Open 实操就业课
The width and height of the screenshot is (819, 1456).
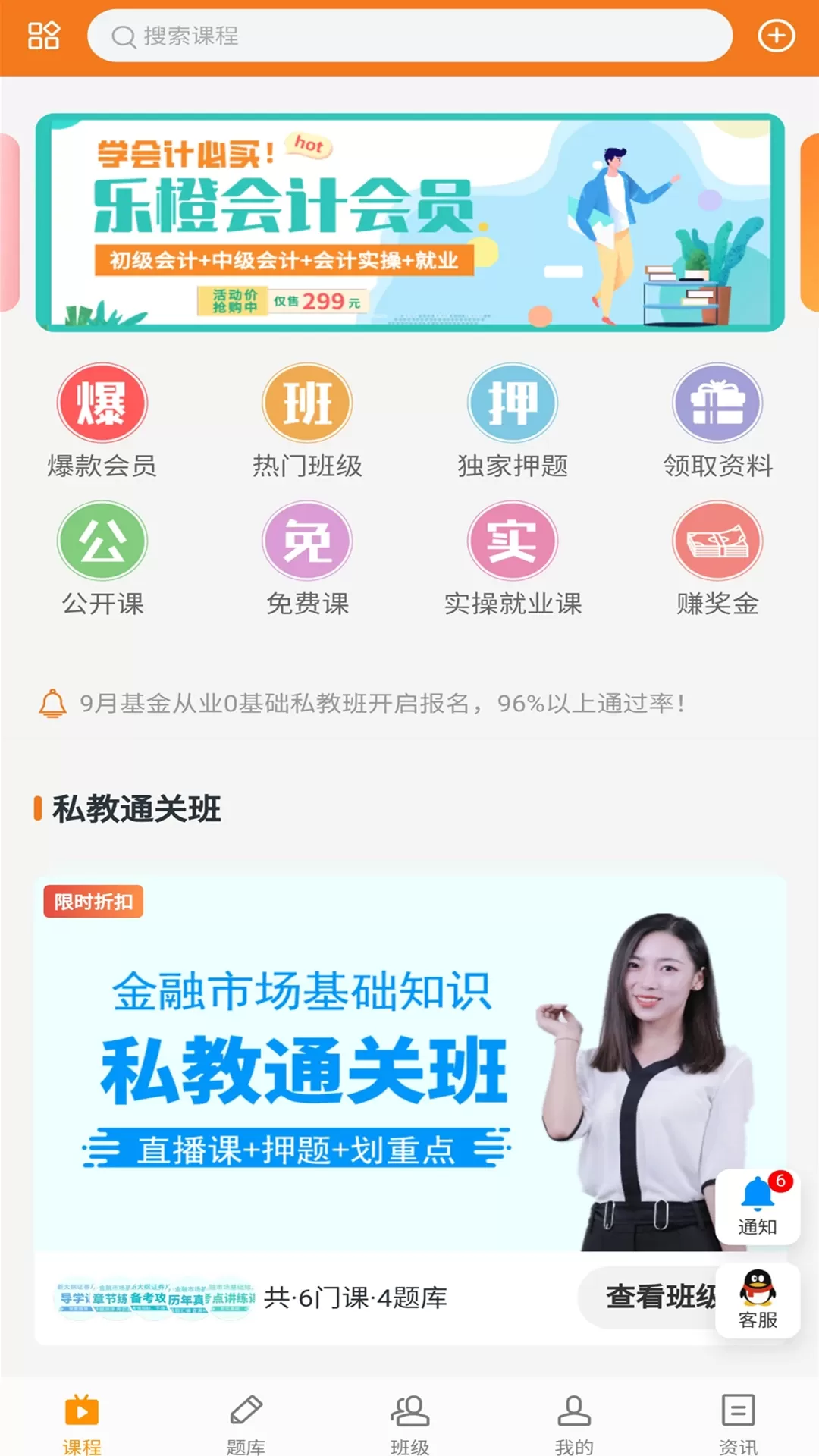513,560
